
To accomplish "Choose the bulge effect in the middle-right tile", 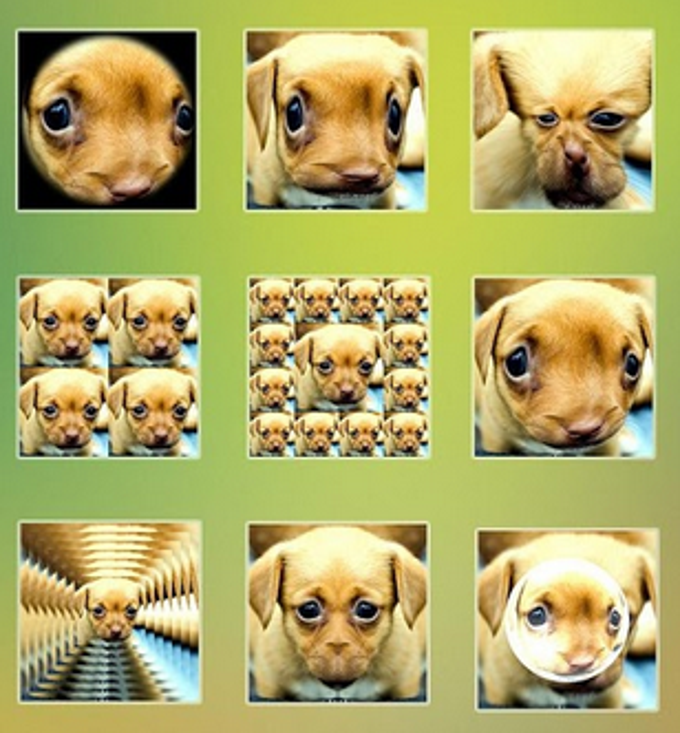I will (564, 366).
